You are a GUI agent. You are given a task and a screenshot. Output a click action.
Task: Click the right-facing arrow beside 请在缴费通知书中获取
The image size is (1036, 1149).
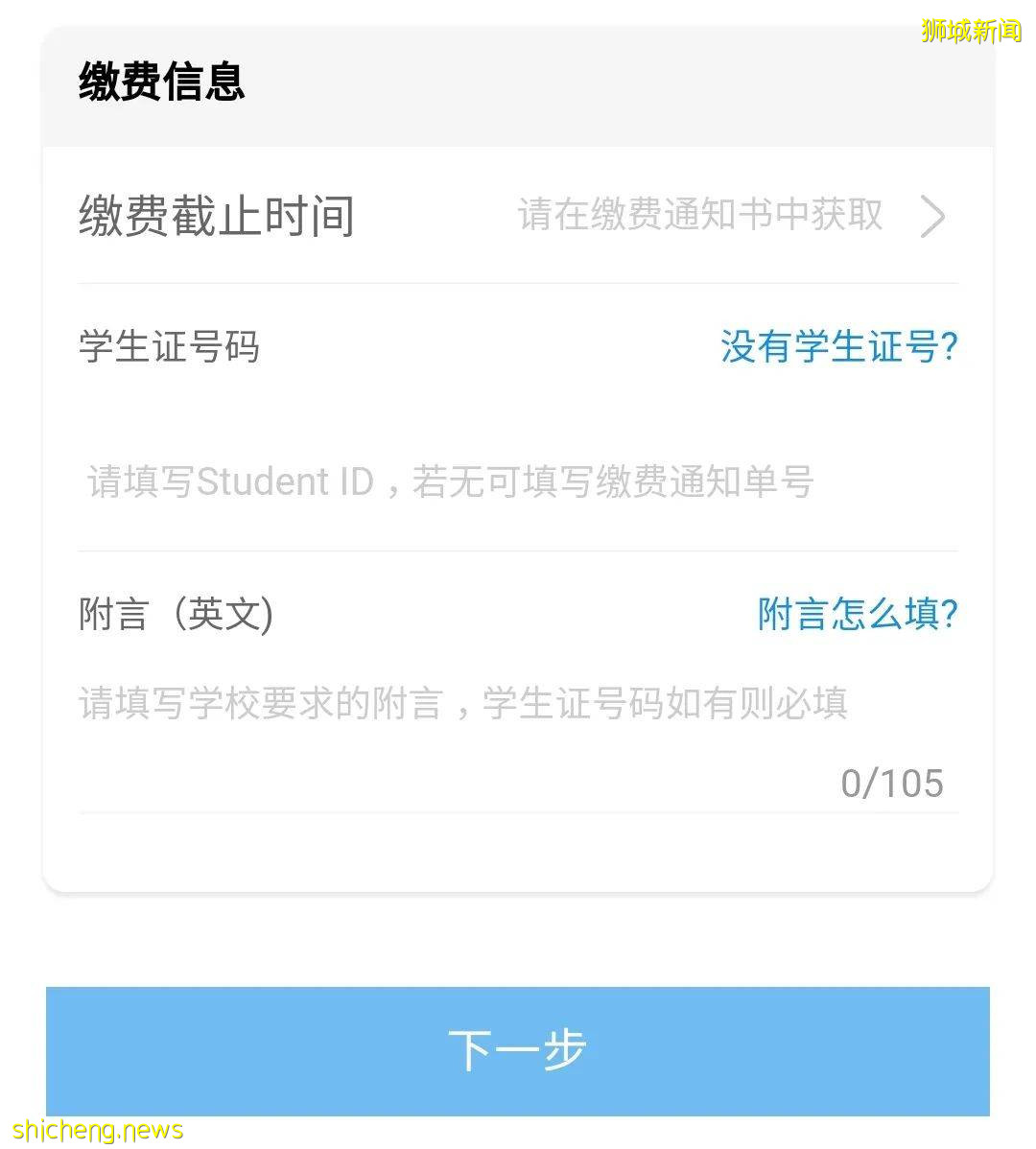coord(931,216)
